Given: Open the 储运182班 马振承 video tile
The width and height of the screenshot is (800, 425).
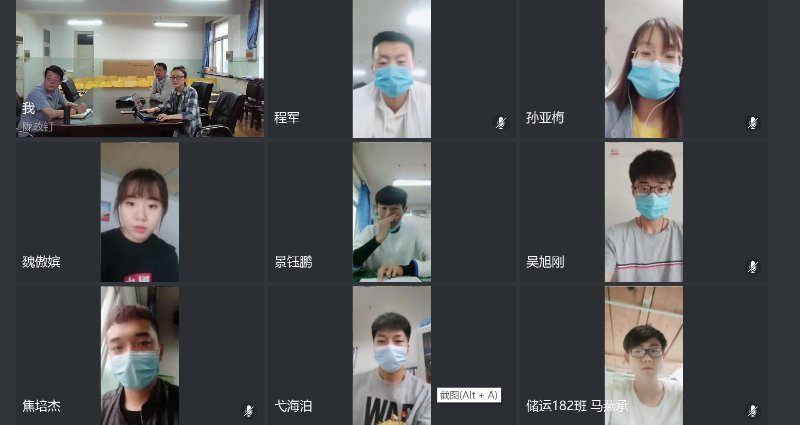Looking at the screenshot, I should [643, 355].
